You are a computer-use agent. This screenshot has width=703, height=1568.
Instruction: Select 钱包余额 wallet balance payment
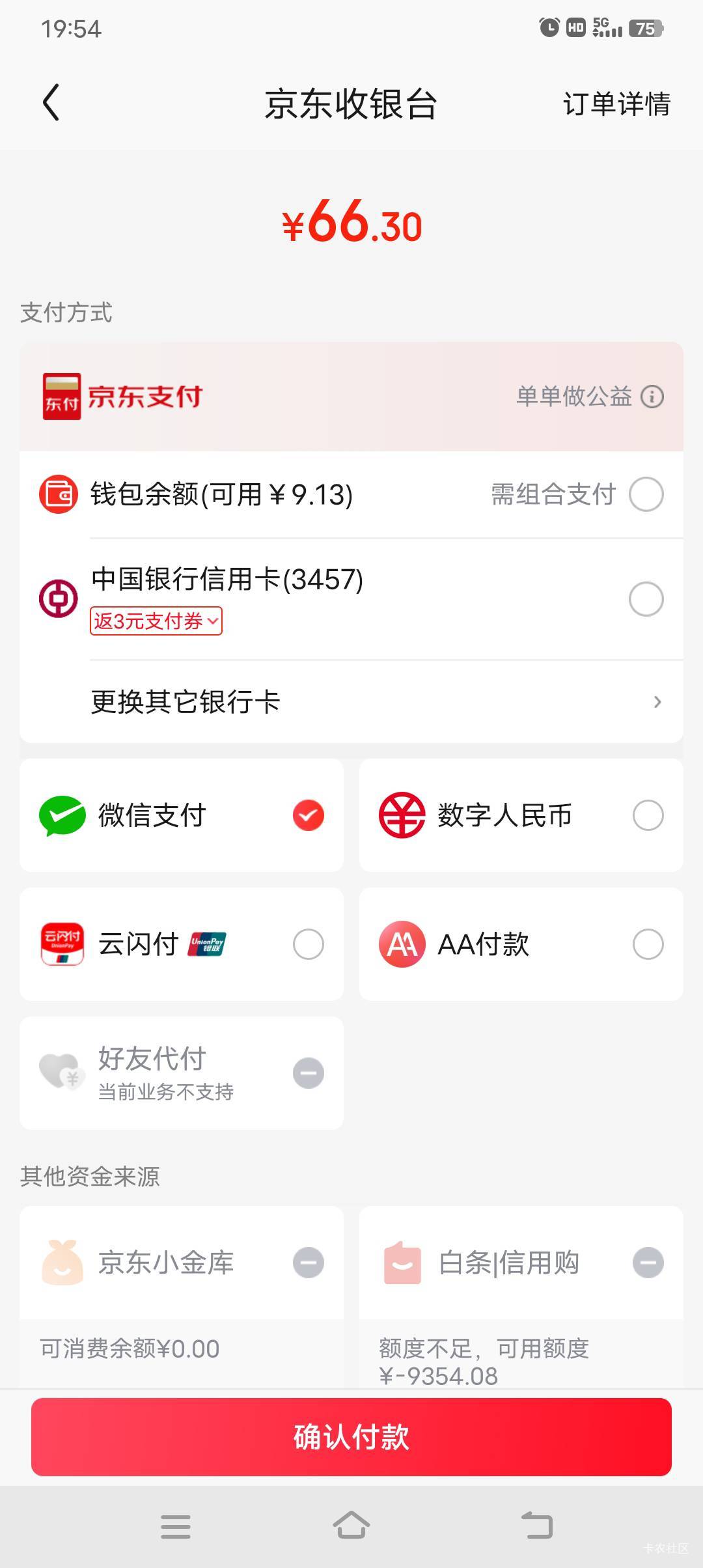pyautogui.click(x=351, y=494)
